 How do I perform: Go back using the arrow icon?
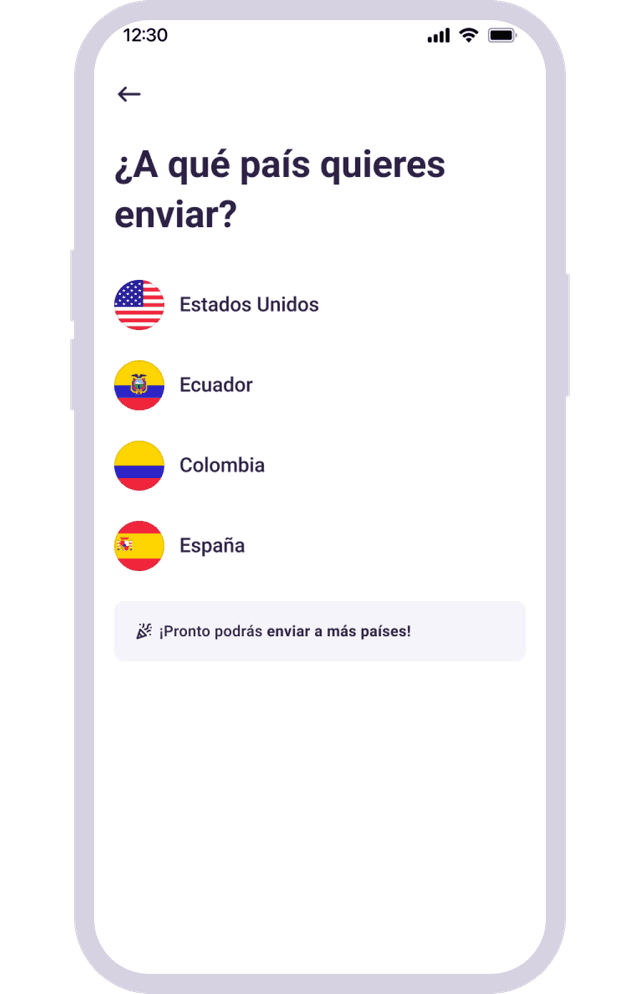129,94
